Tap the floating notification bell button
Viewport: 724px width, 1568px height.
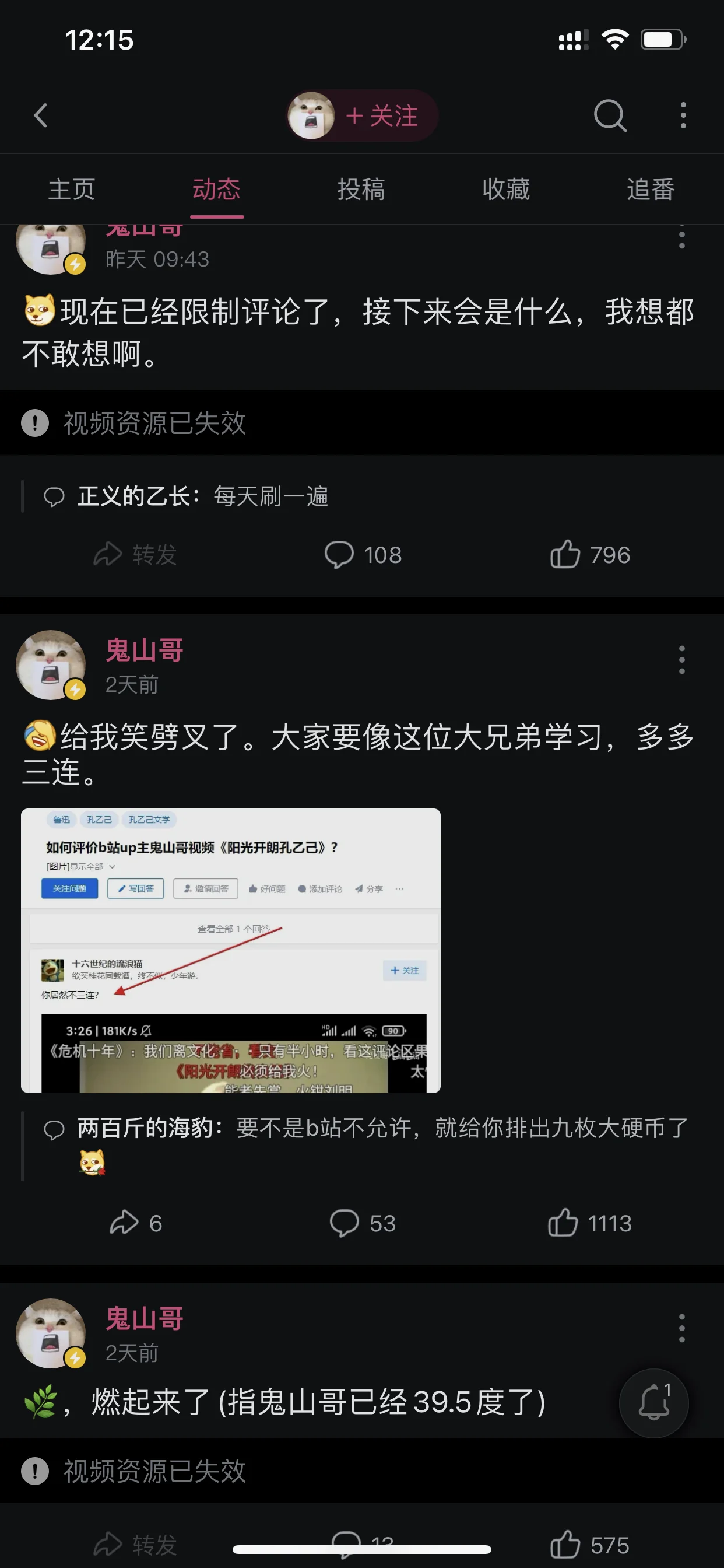654,1403
